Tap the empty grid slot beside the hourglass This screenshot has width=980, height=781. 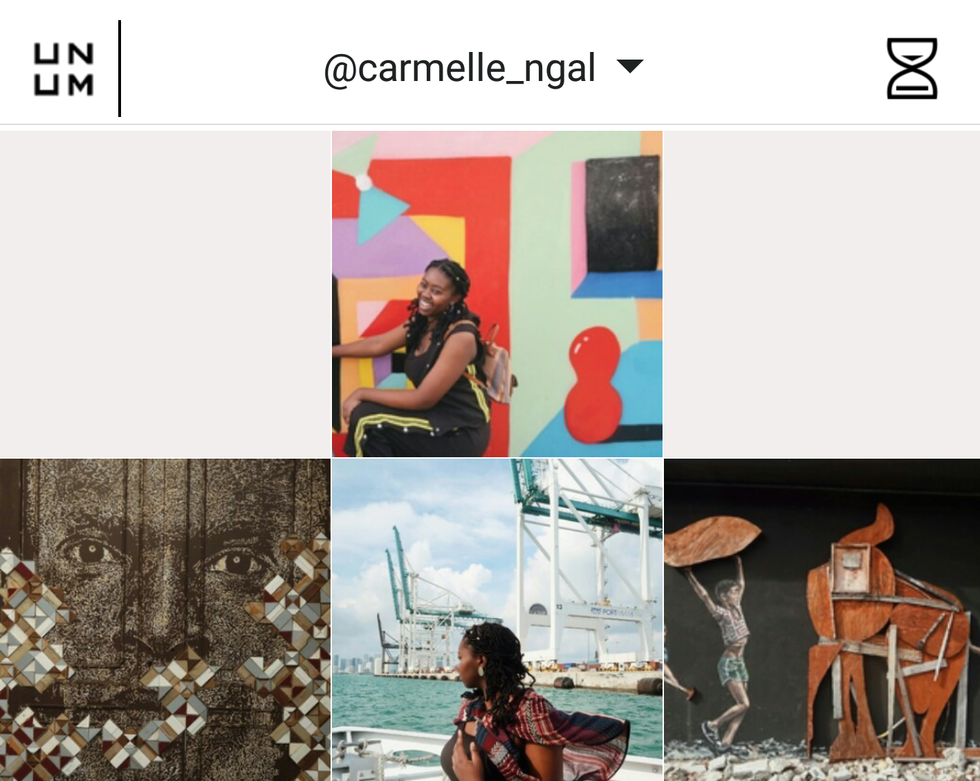[822, 293]
